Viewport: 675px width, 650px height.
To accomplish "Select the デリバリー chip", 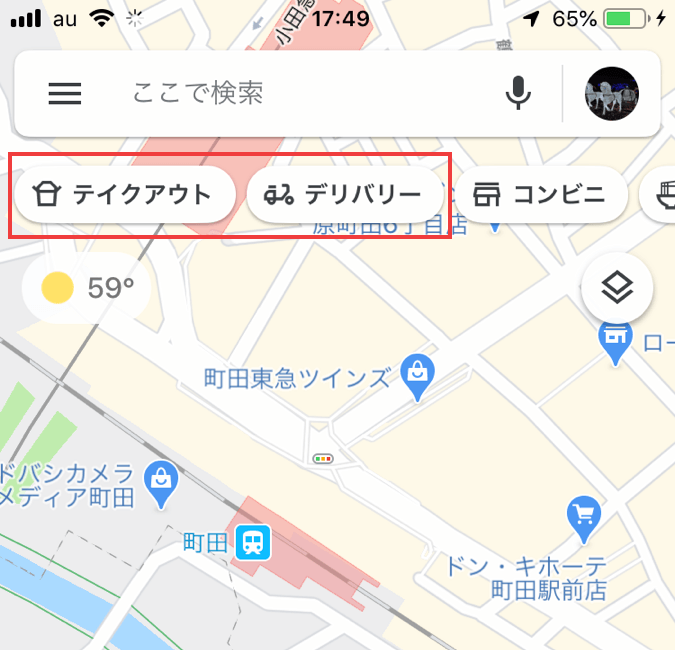I will coord(343,194).
